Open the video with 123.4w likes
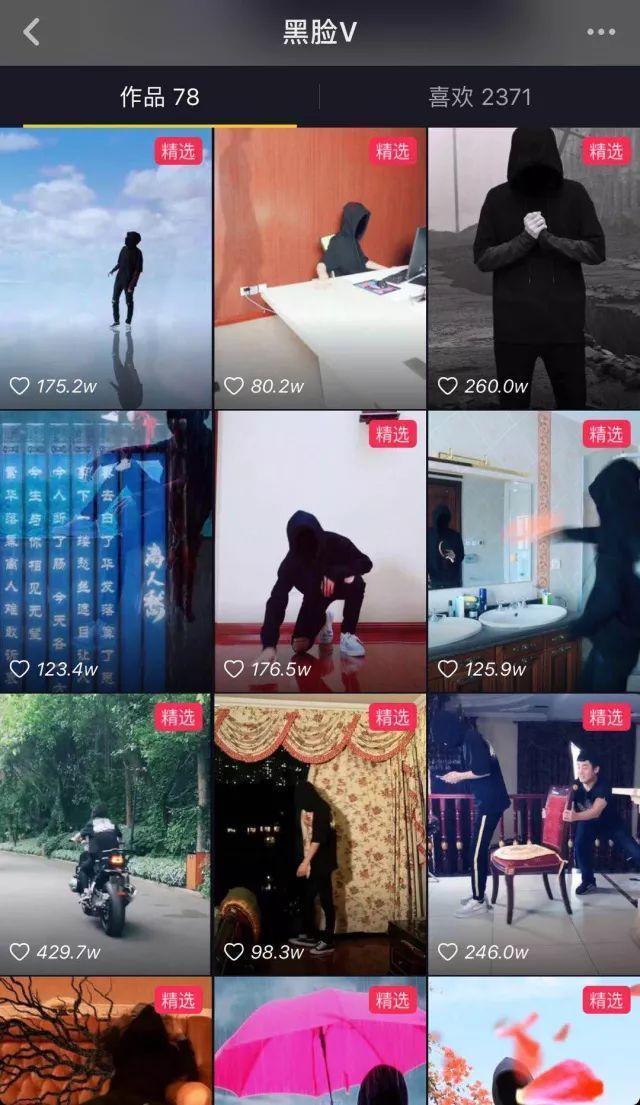Viewport: 640px width, 1105px height. coord(105,551)
